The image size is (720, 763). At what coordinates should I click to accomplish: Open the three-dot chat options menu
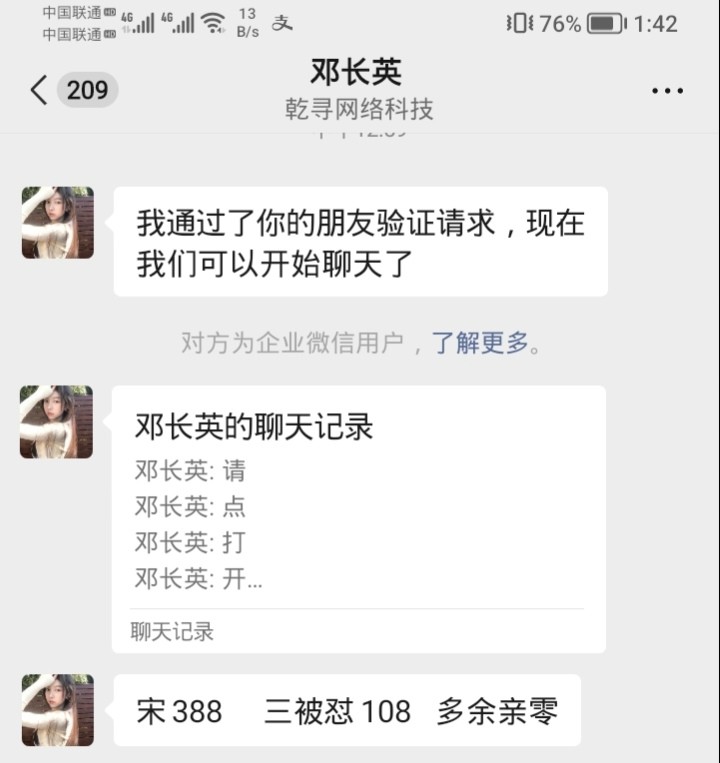(667, 91)
